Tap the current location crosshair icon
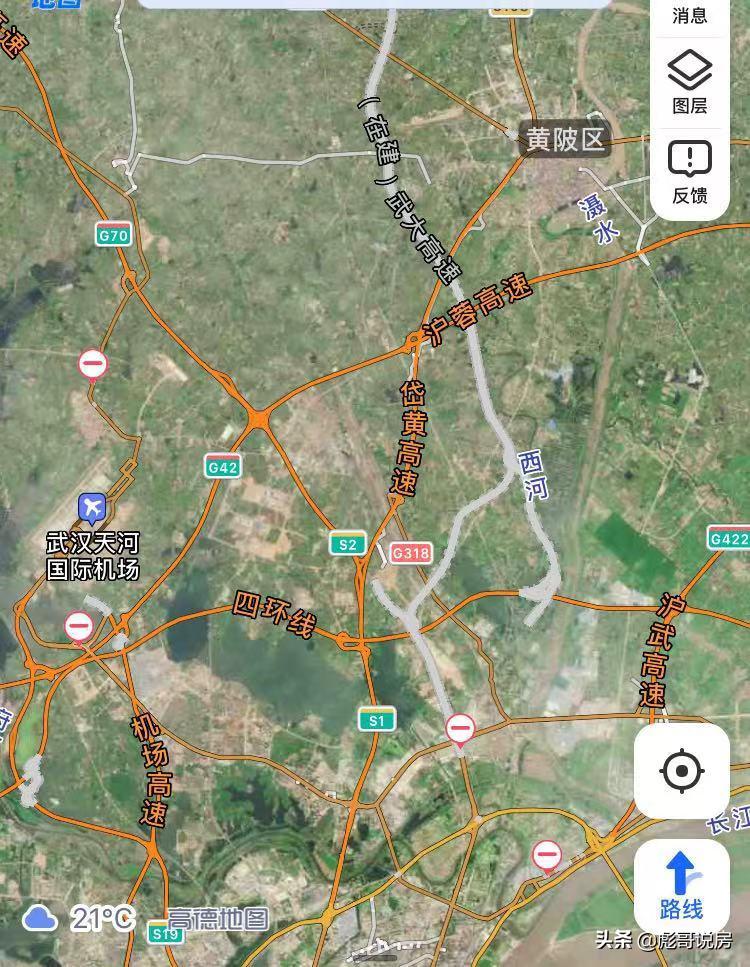This screenshot has width=750, height=967. [x=681, y=772]
